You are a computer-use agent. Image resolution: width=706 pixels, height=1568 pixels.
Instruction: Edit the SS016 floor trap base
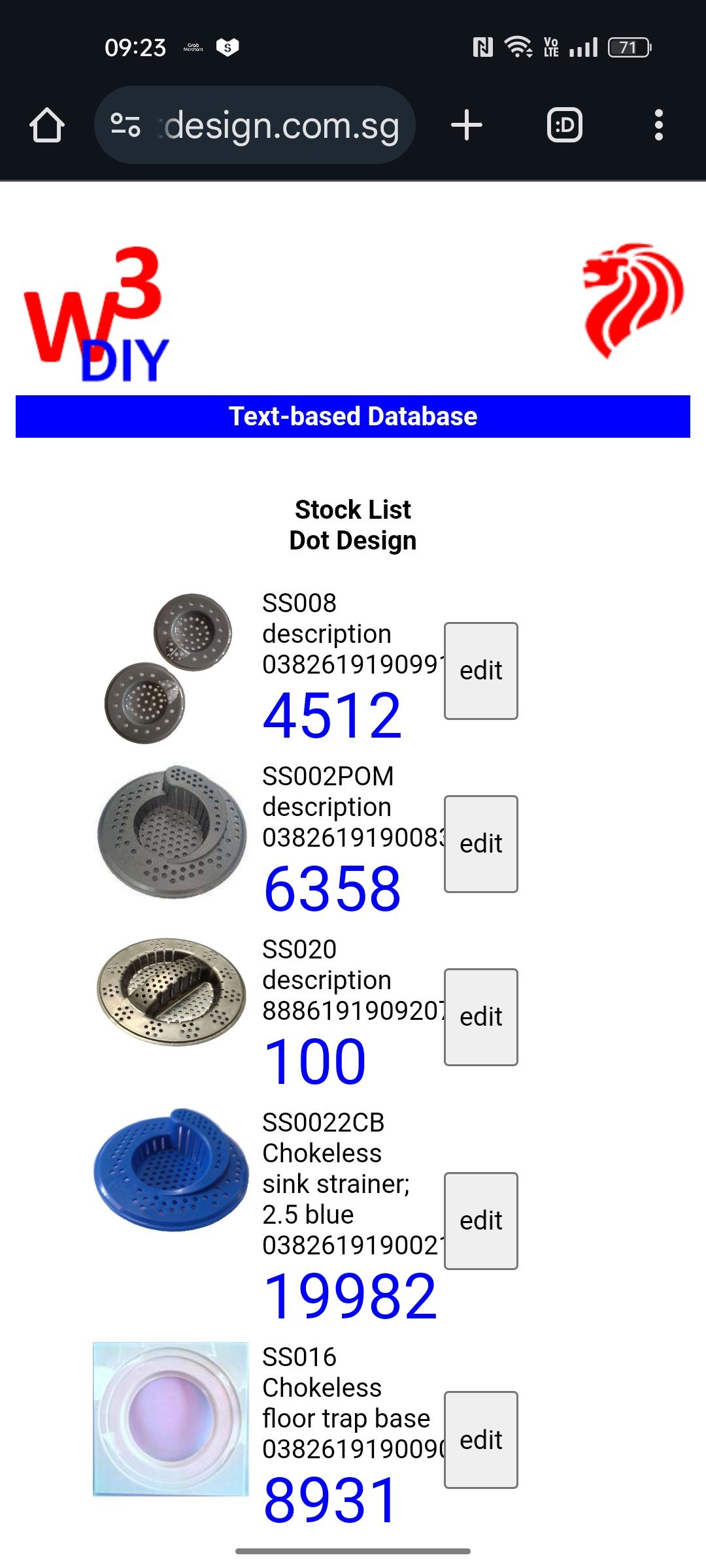coord(480,1439)
